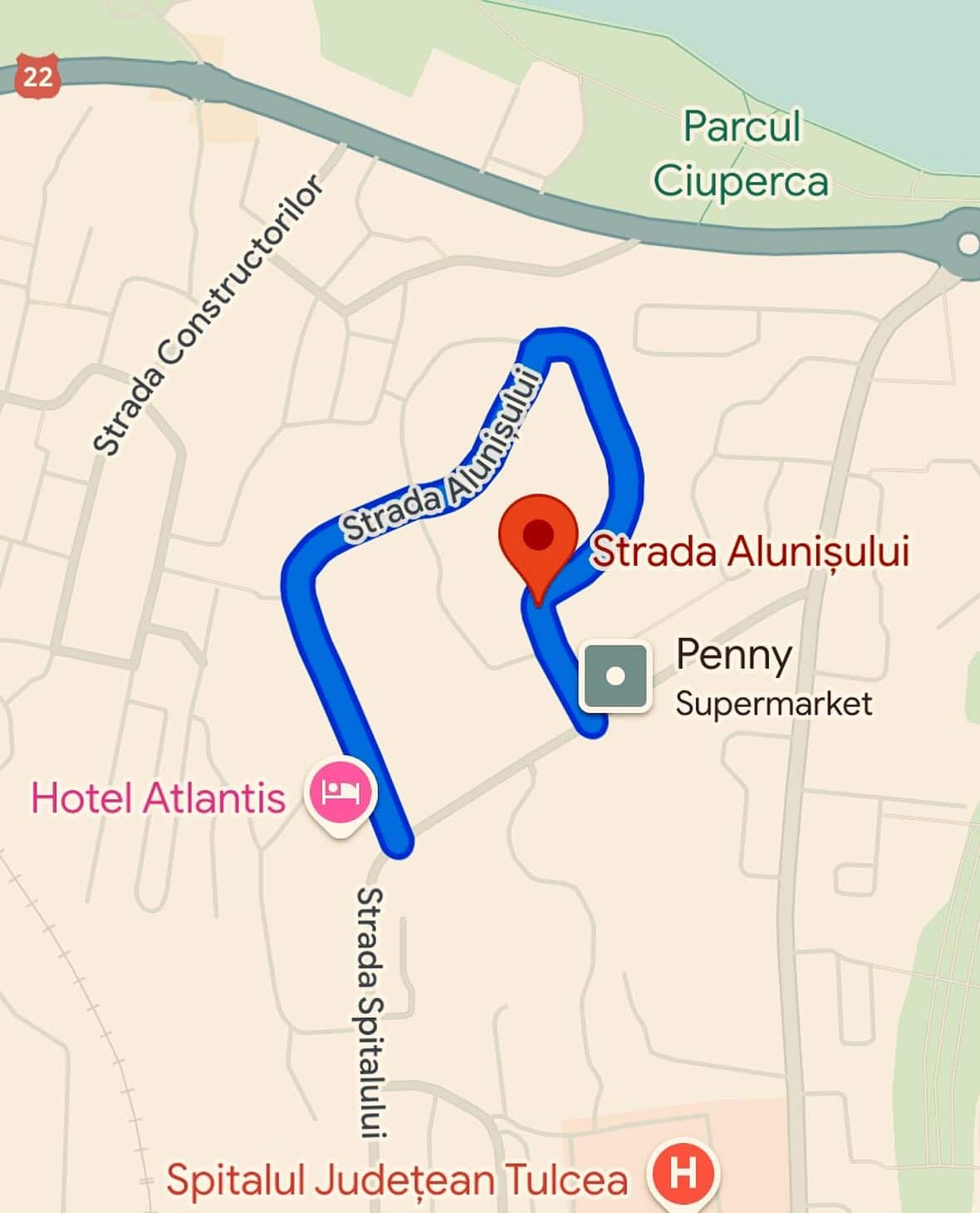Click the Penny text label
The width and height of the screenshot is (980, 1213).
[x=734, y=656]
